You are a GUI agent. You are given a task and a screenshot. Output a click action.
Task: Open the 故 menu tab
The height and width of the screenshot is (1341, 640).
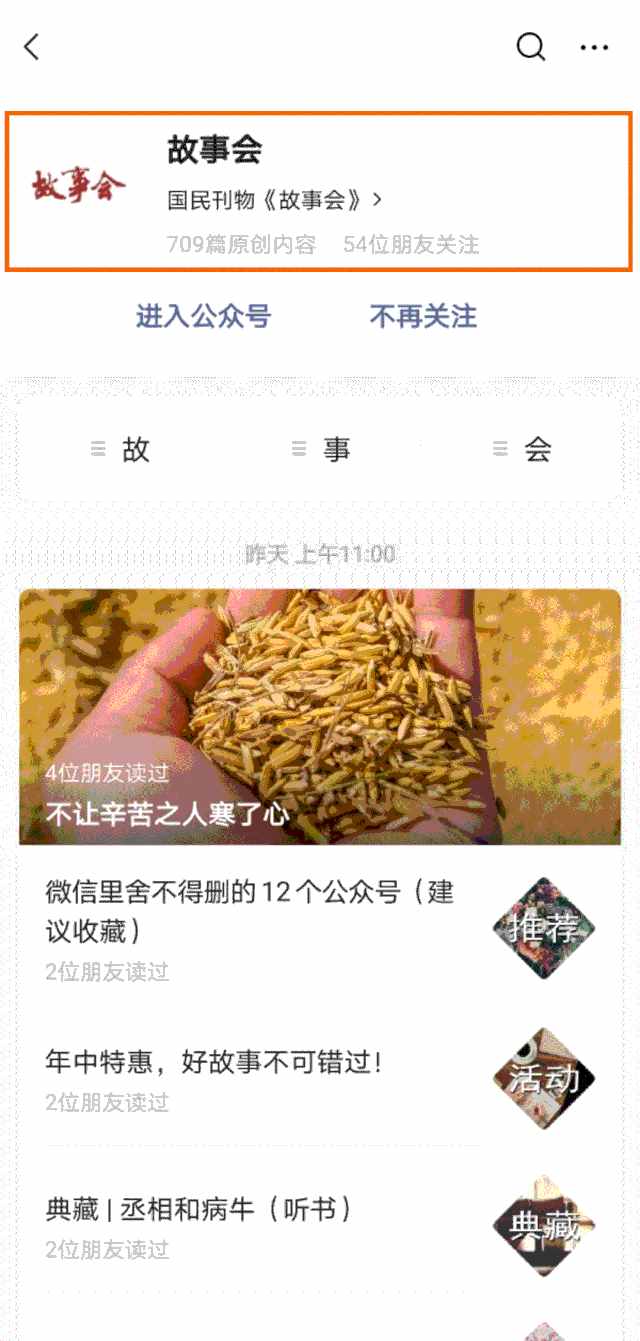point(122,450)
